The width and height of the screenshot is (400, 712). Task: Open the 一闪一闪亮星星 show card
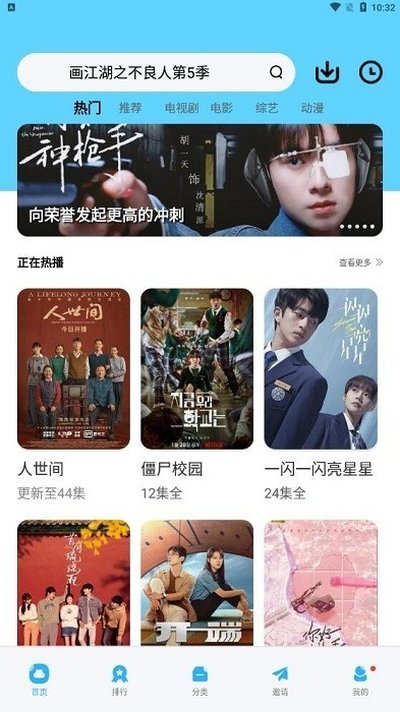click(321, 394)
